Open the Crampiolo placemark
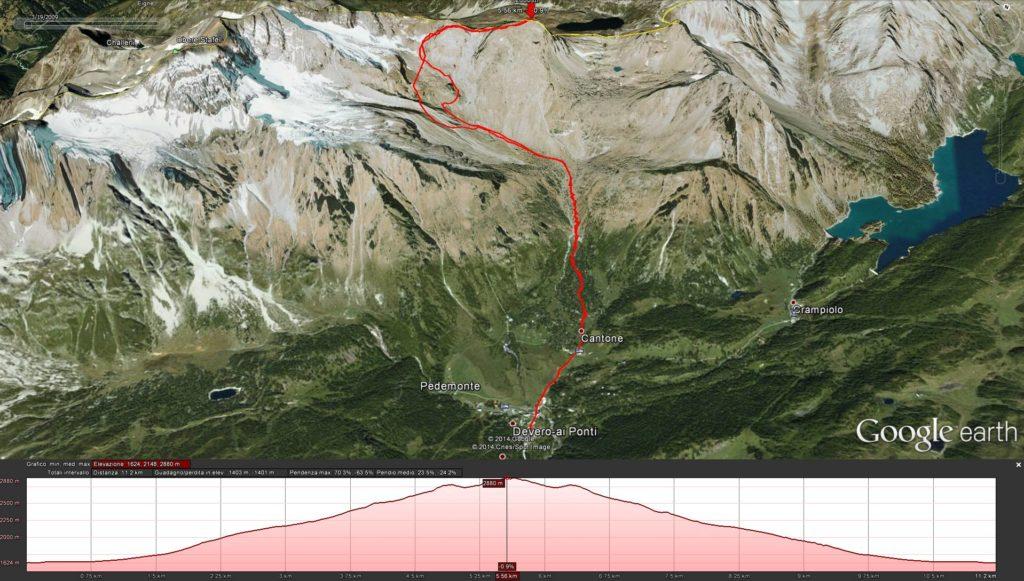 pos(794,303)
